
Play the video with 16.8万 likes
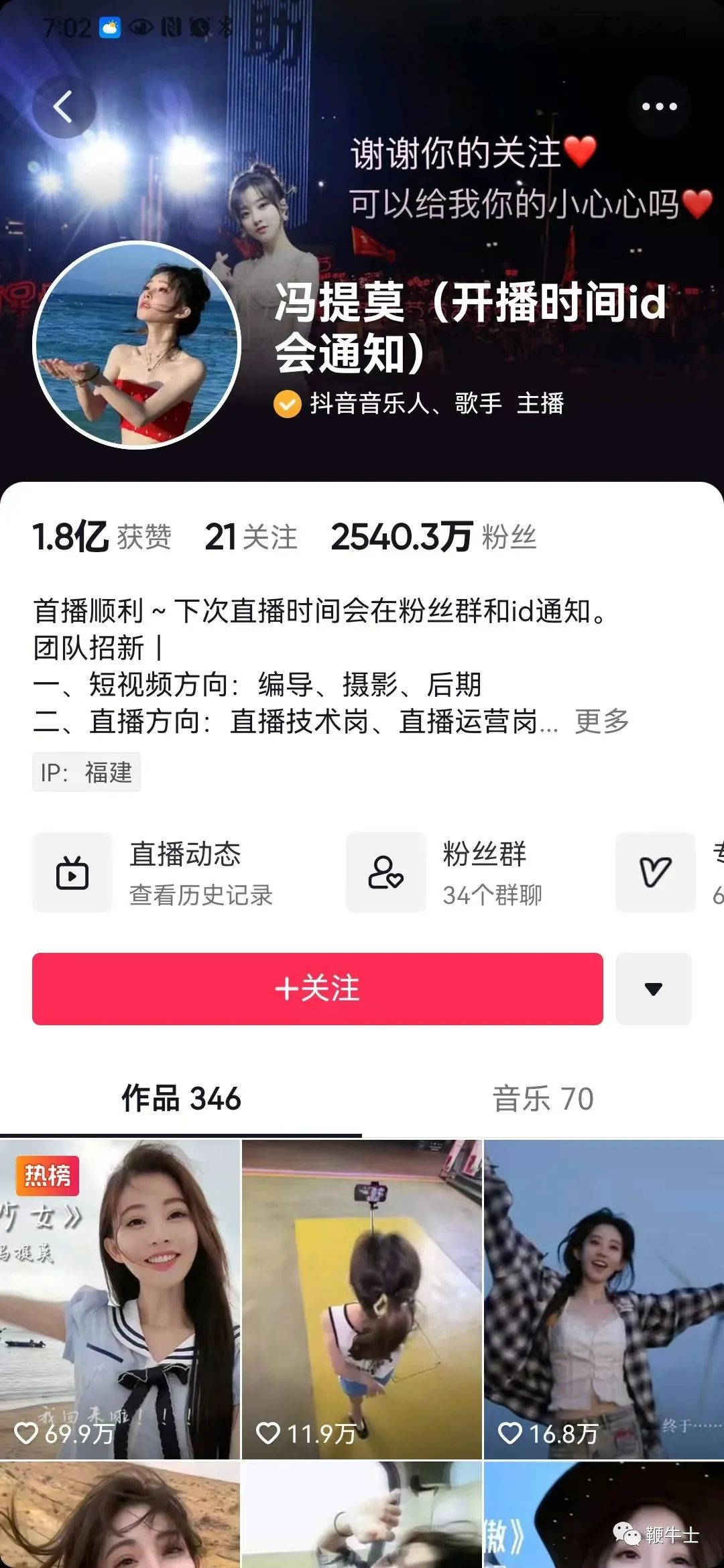pyautogui.click(x=603, y=1300)
